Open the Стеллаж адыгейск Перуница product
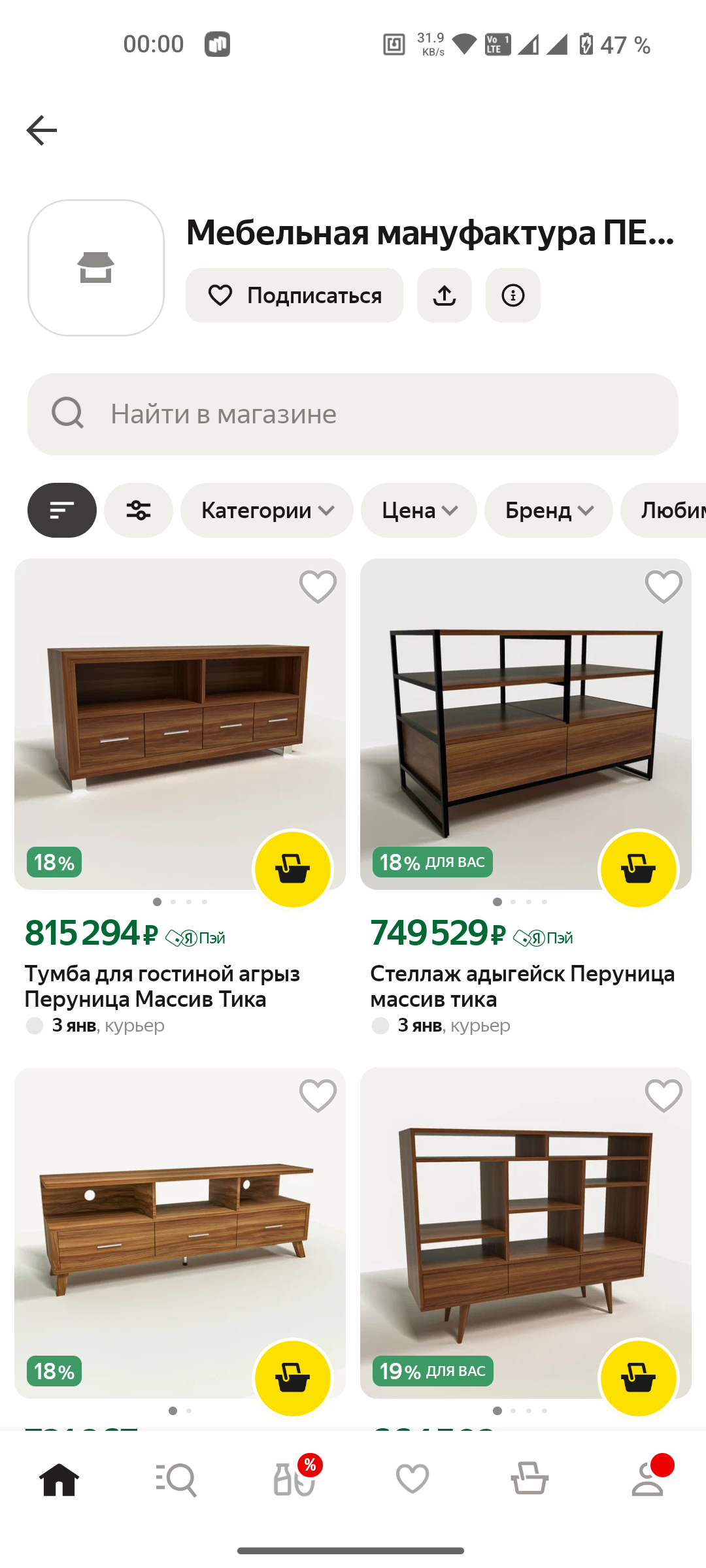The width and height of the screenshot is (706, 1568). [522, 986]
